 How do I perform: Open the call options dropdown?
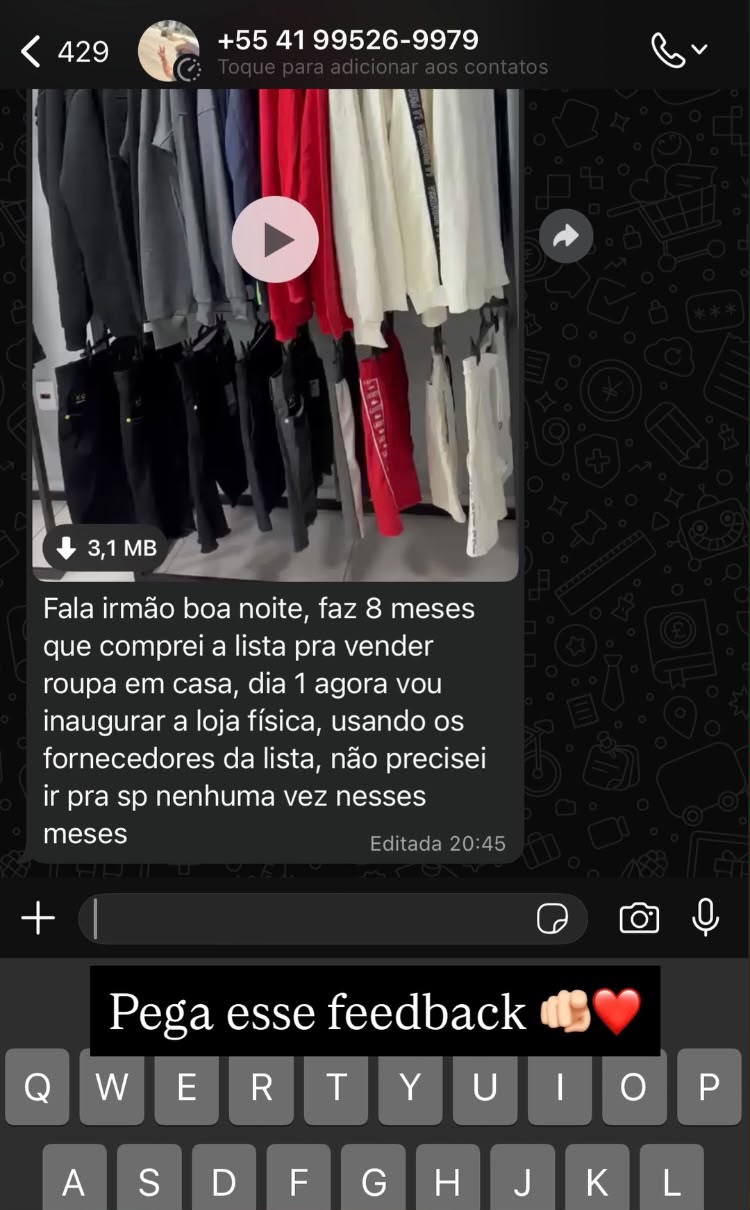point(679,49)
